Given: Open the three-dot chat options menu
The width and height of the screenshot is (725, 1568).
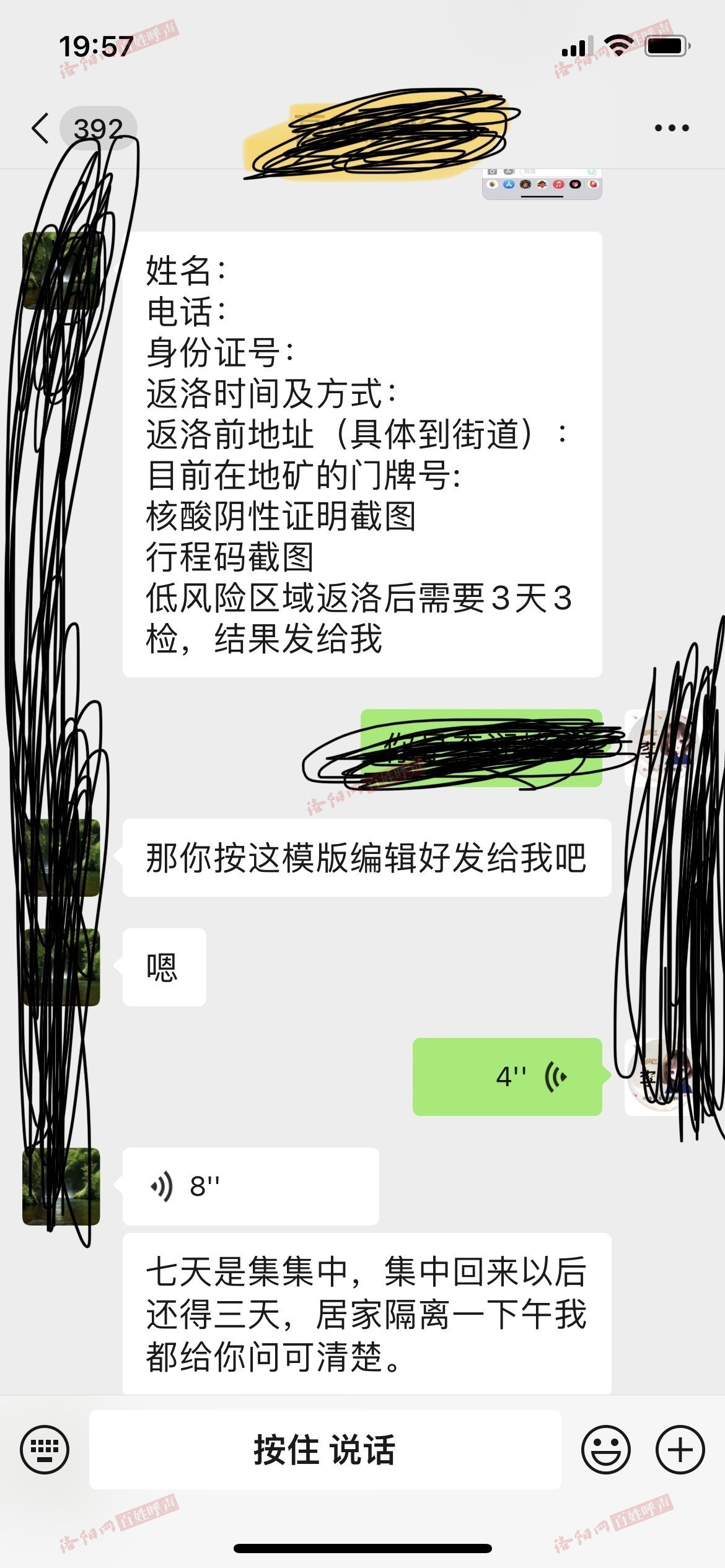Looking at the screenshot, I should (672, 128).
